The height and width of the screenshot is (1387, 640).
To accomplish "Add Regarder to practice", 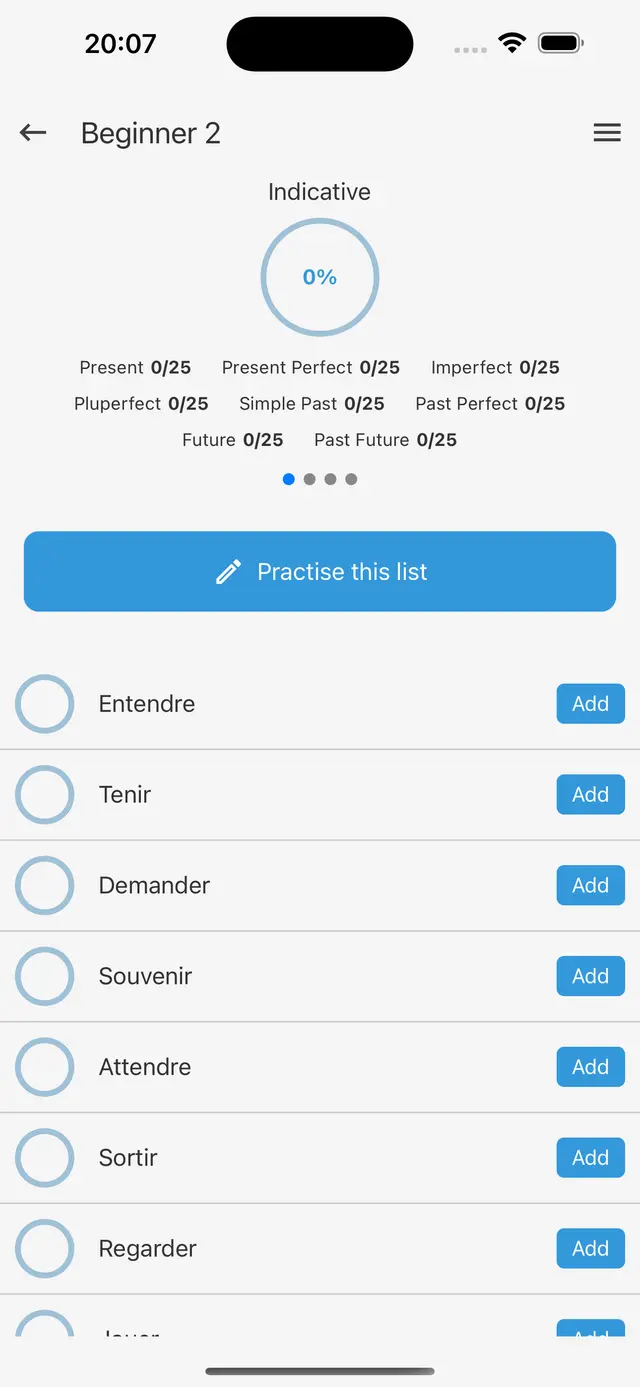I will tap(590, 1249).
